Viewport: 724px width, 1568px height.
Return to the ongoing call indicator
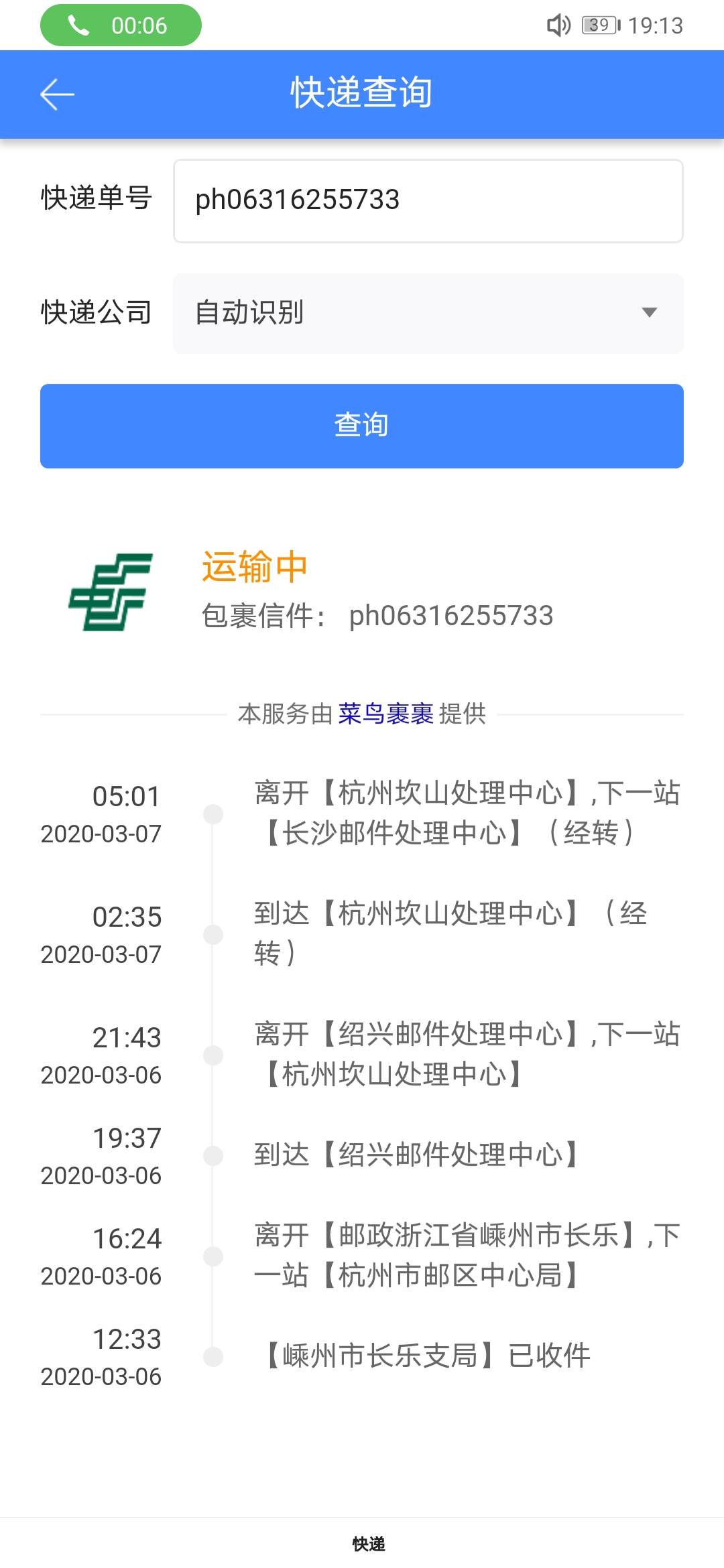tap(121, 25)
